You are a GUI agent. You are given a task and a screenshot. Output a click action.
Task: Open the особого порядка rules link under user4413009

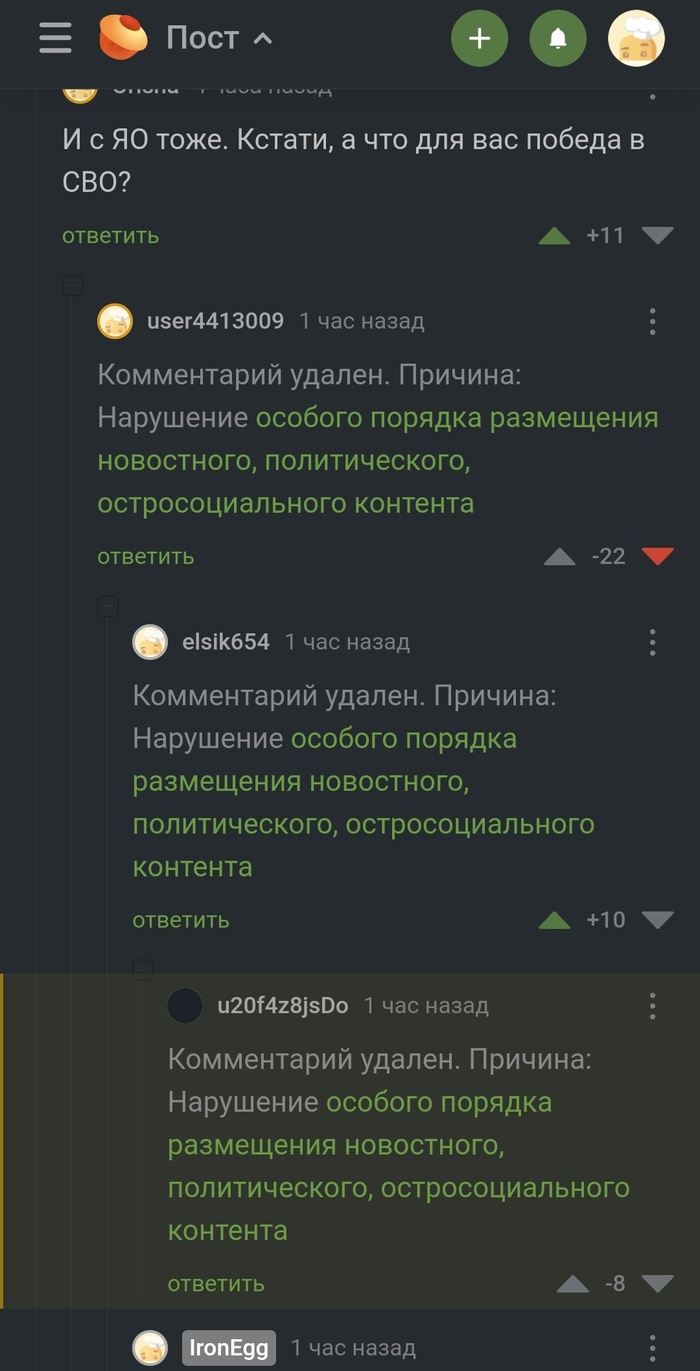click(456, 418)
